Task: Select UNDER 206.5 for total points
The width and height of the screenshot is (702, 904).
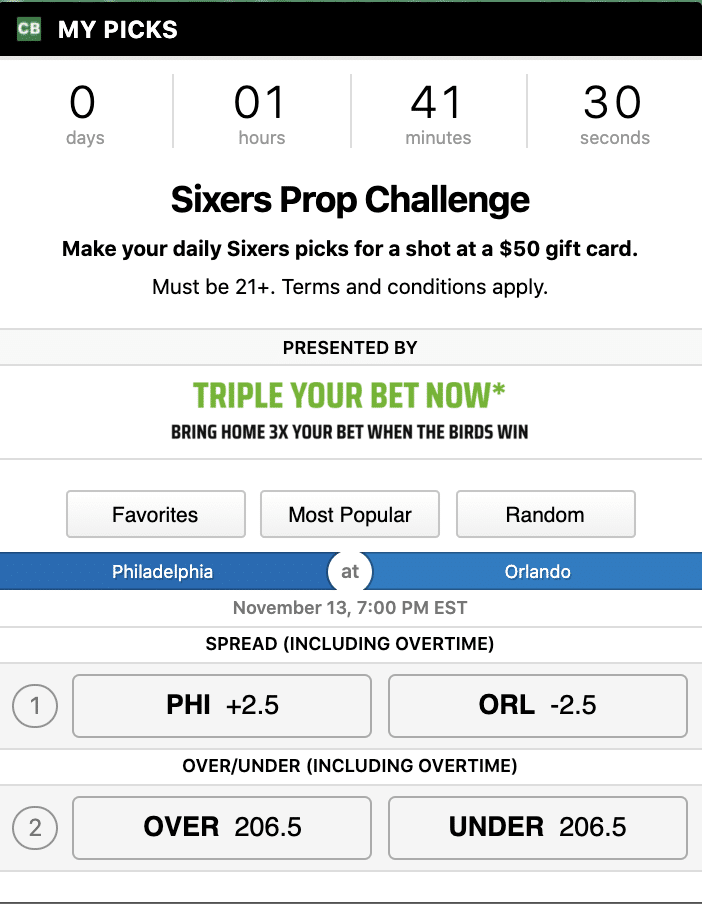Action: tap(537, 828)
